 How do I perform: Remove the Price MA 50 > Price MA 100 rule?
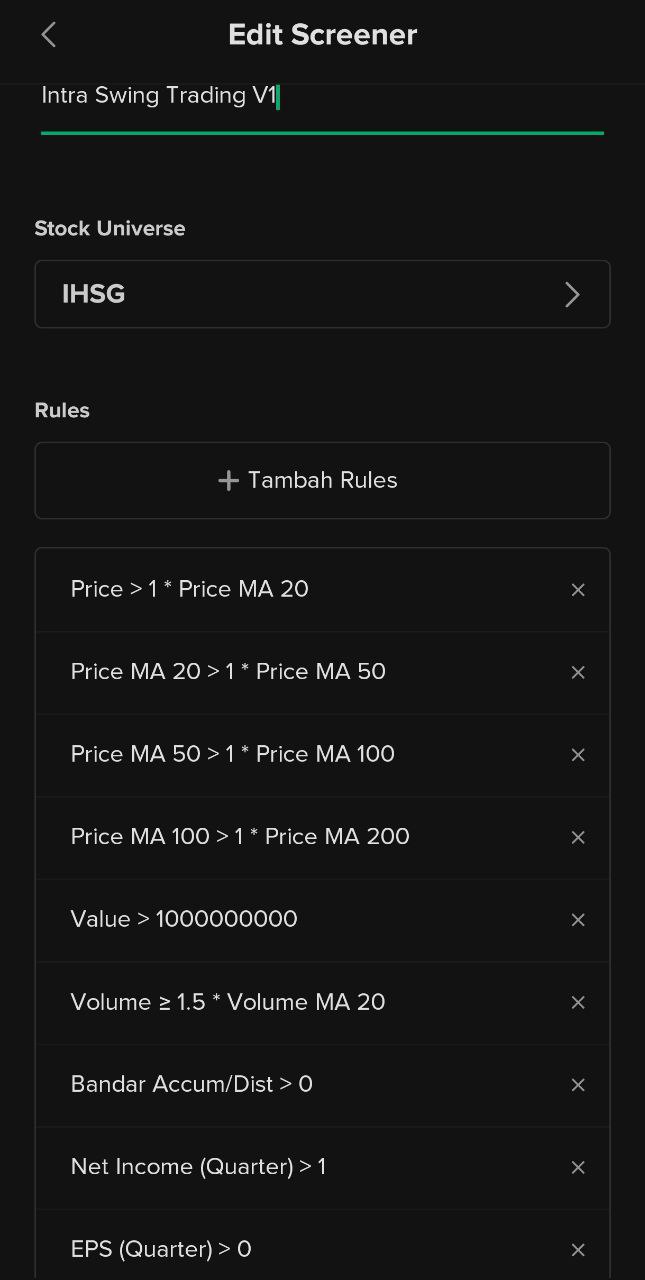point(578,755)
